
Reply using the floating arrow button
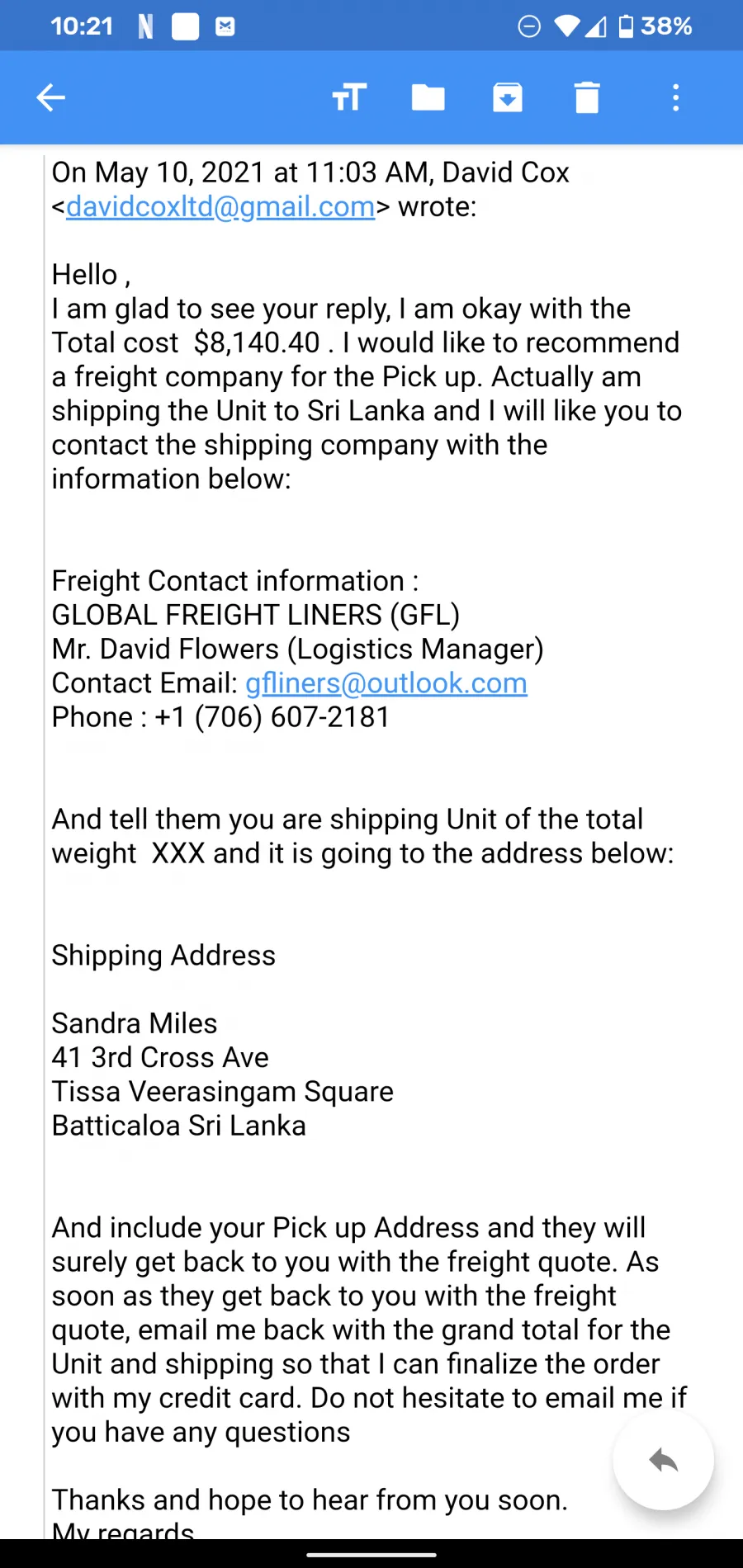(663, 1461)
